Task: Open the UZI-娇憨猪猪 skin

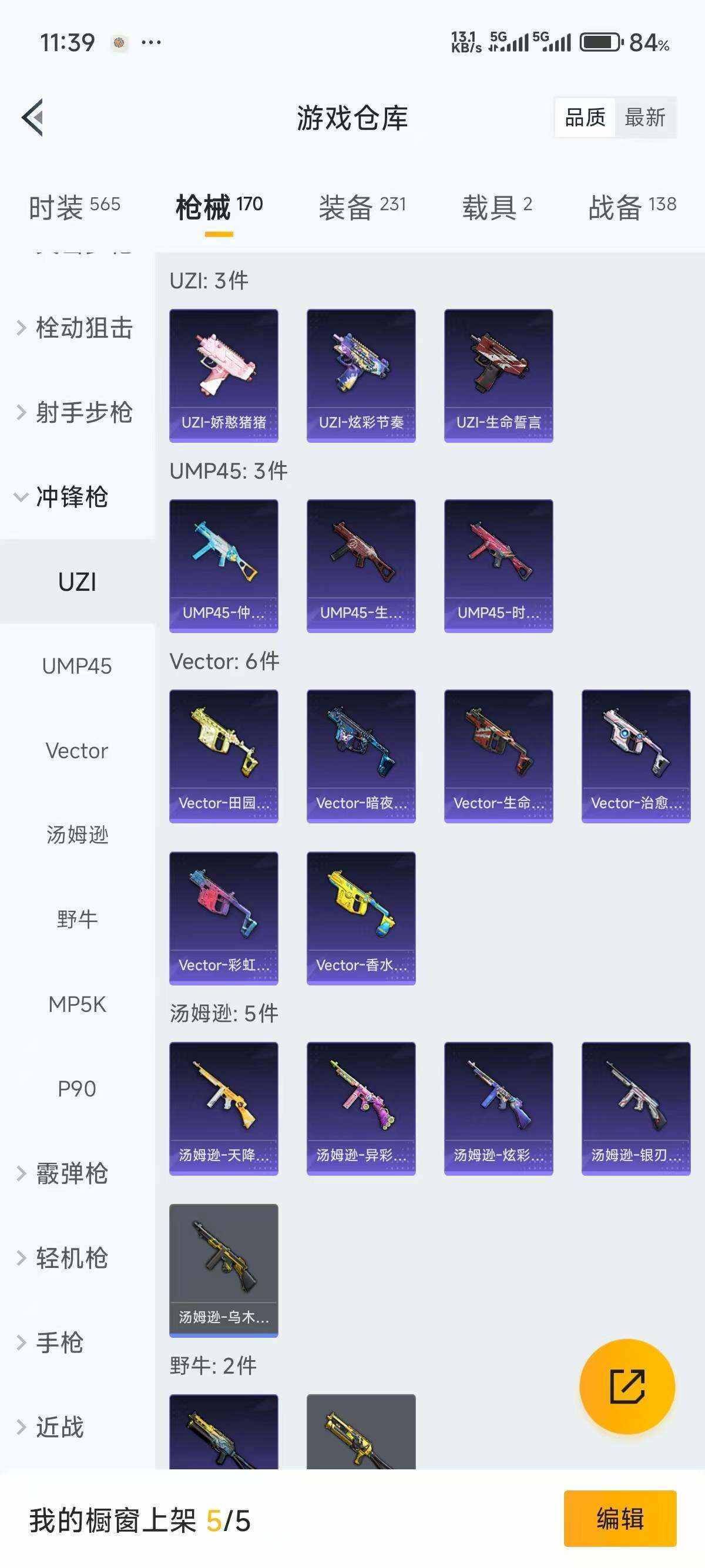Action: point(223,375)
